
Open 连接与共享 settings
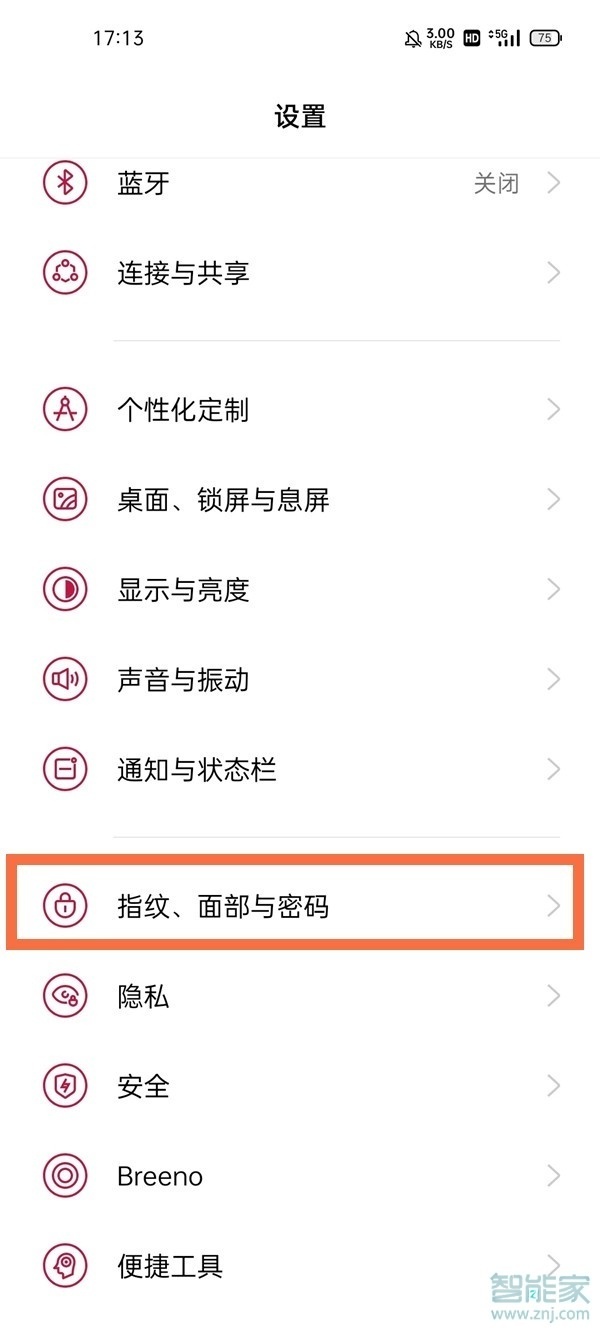(183, 273)
